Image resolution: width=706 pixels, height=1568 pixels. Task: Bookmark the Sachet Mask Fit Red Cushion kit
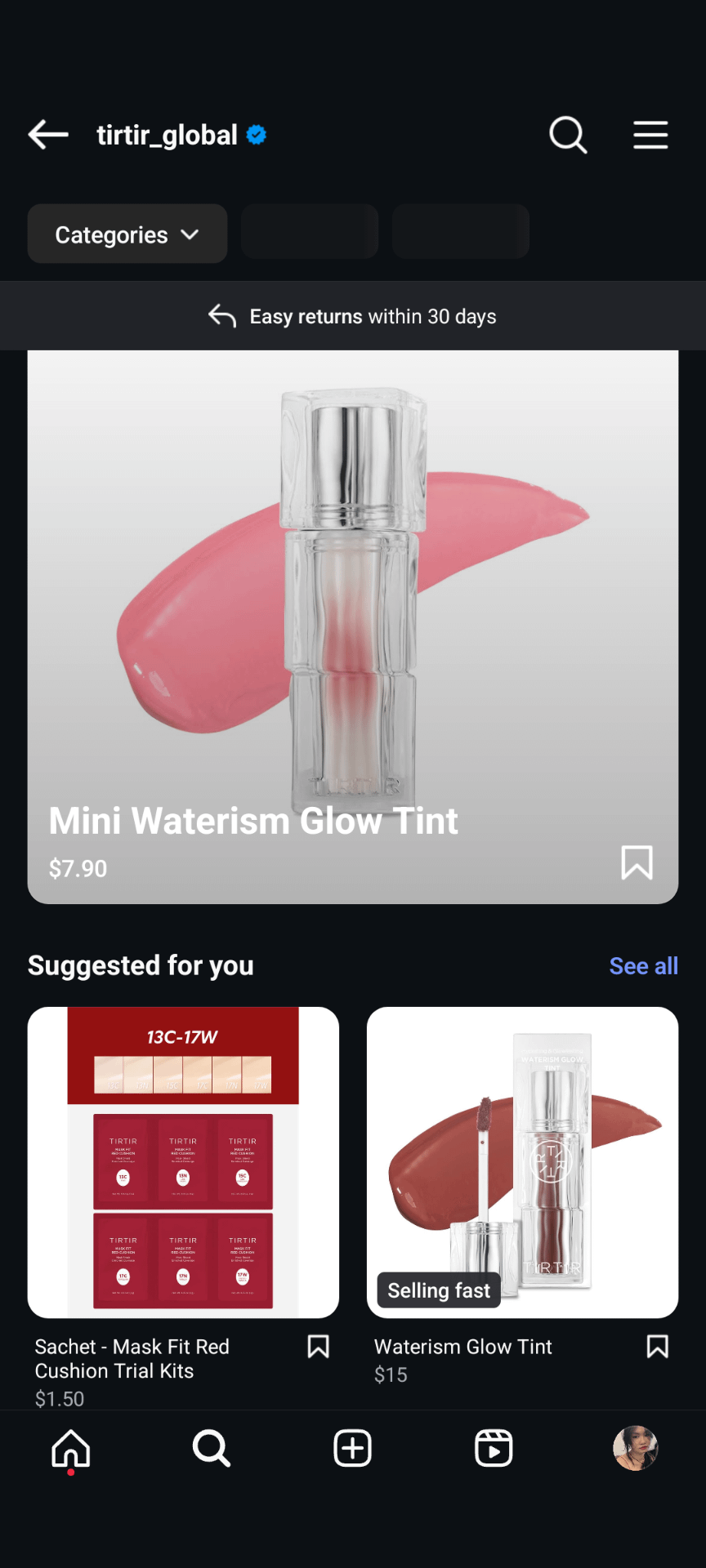coord(318,1347)
